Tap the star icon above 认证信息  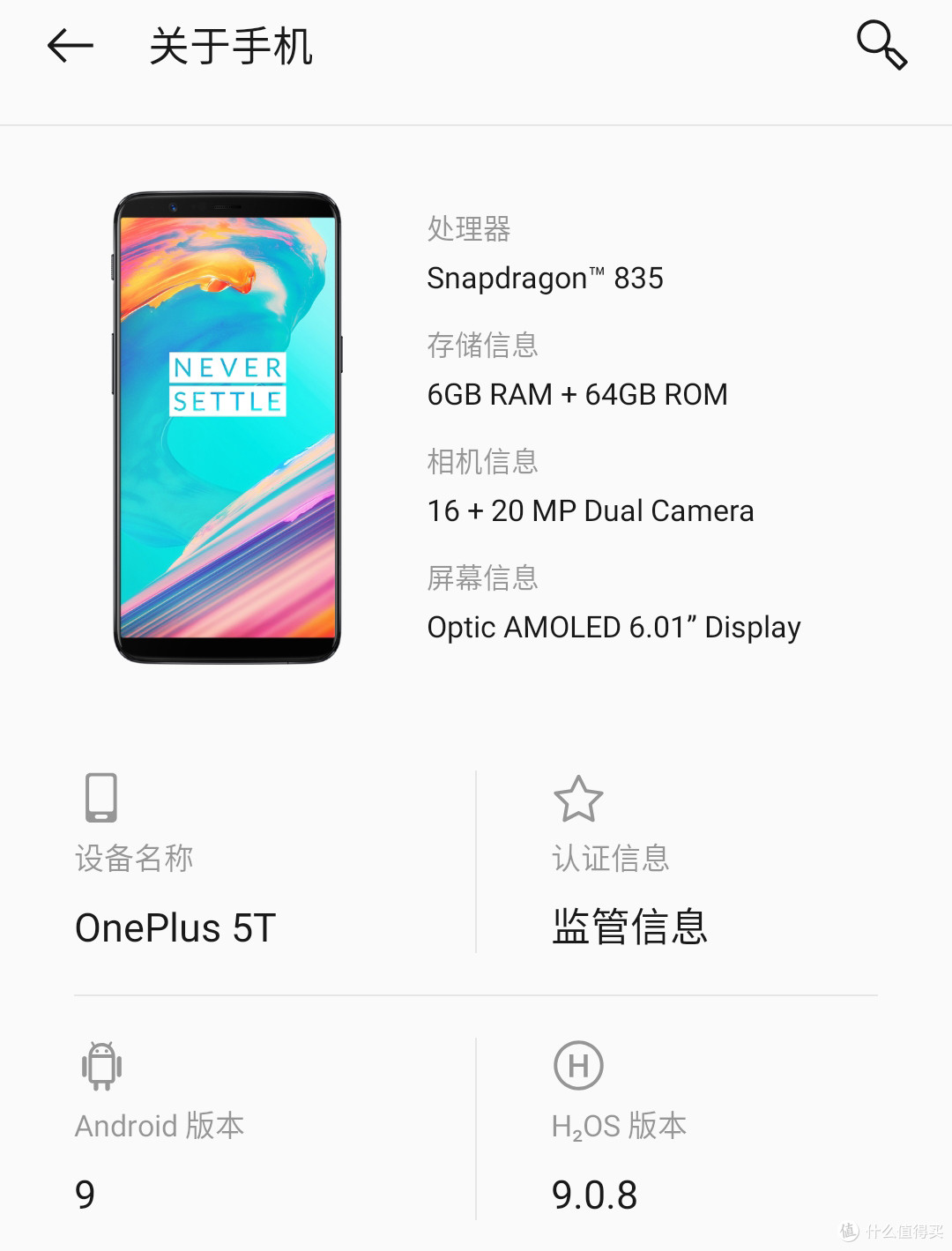578,798
